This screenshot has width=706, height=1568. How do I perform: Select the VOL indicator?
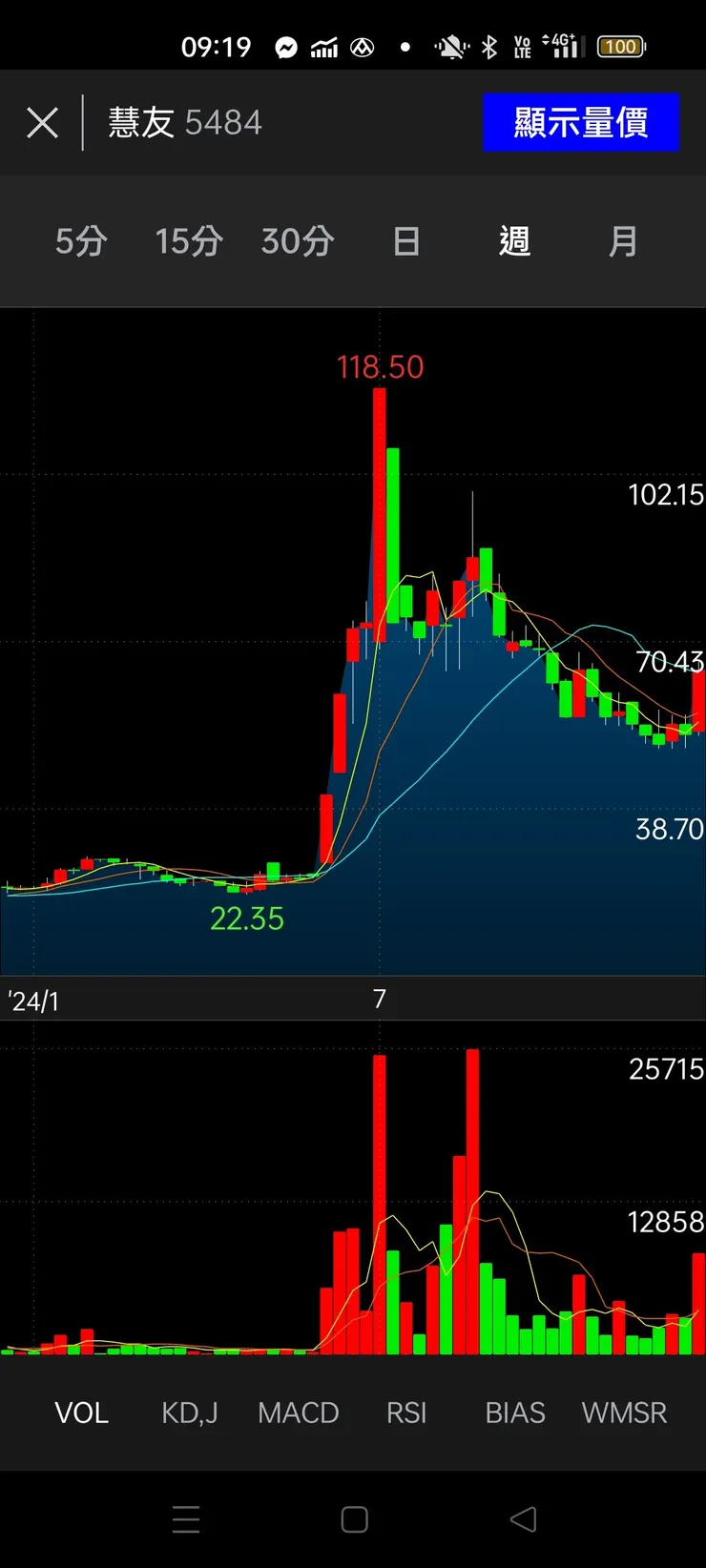[81, 1413]
